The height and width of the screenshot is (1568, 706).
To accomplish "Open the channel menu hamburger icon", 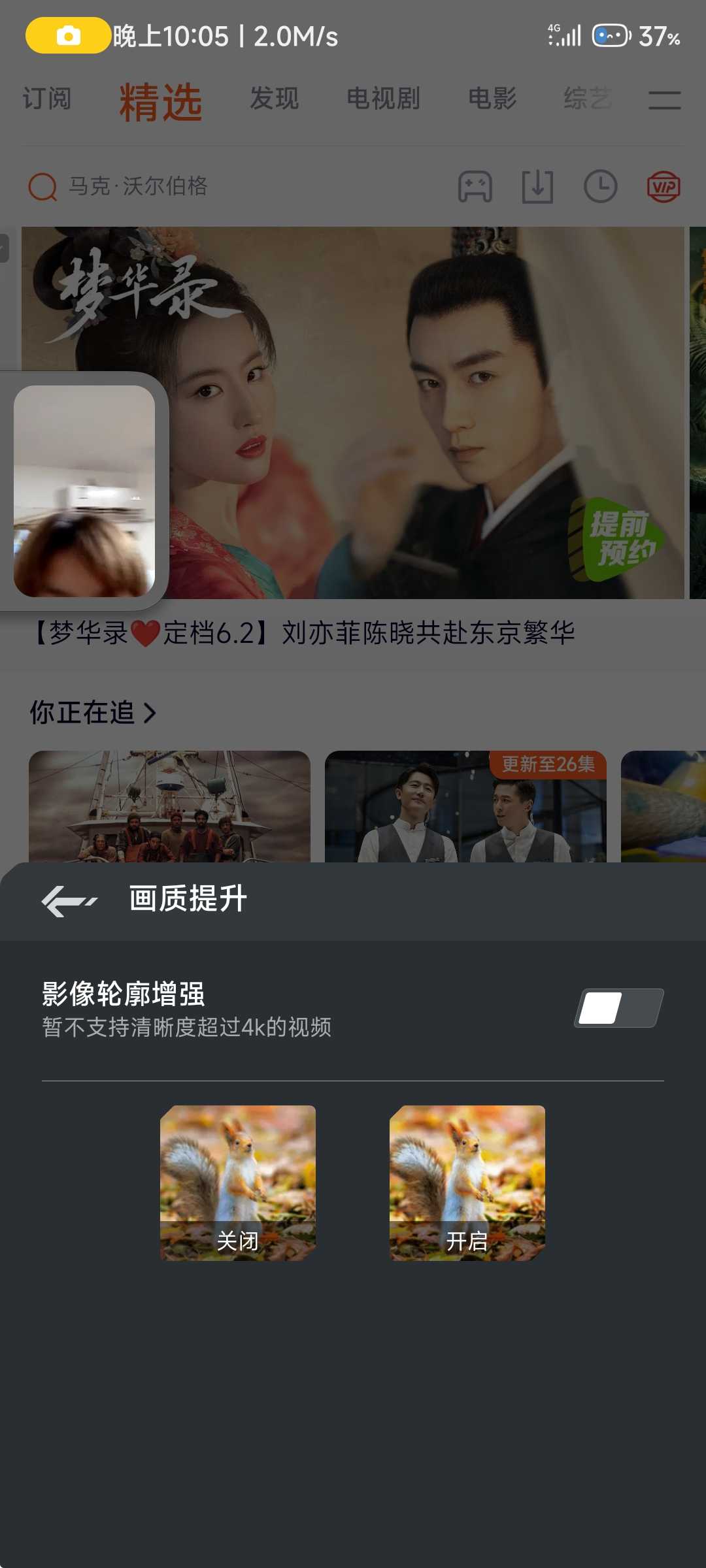I will [664, 100].
